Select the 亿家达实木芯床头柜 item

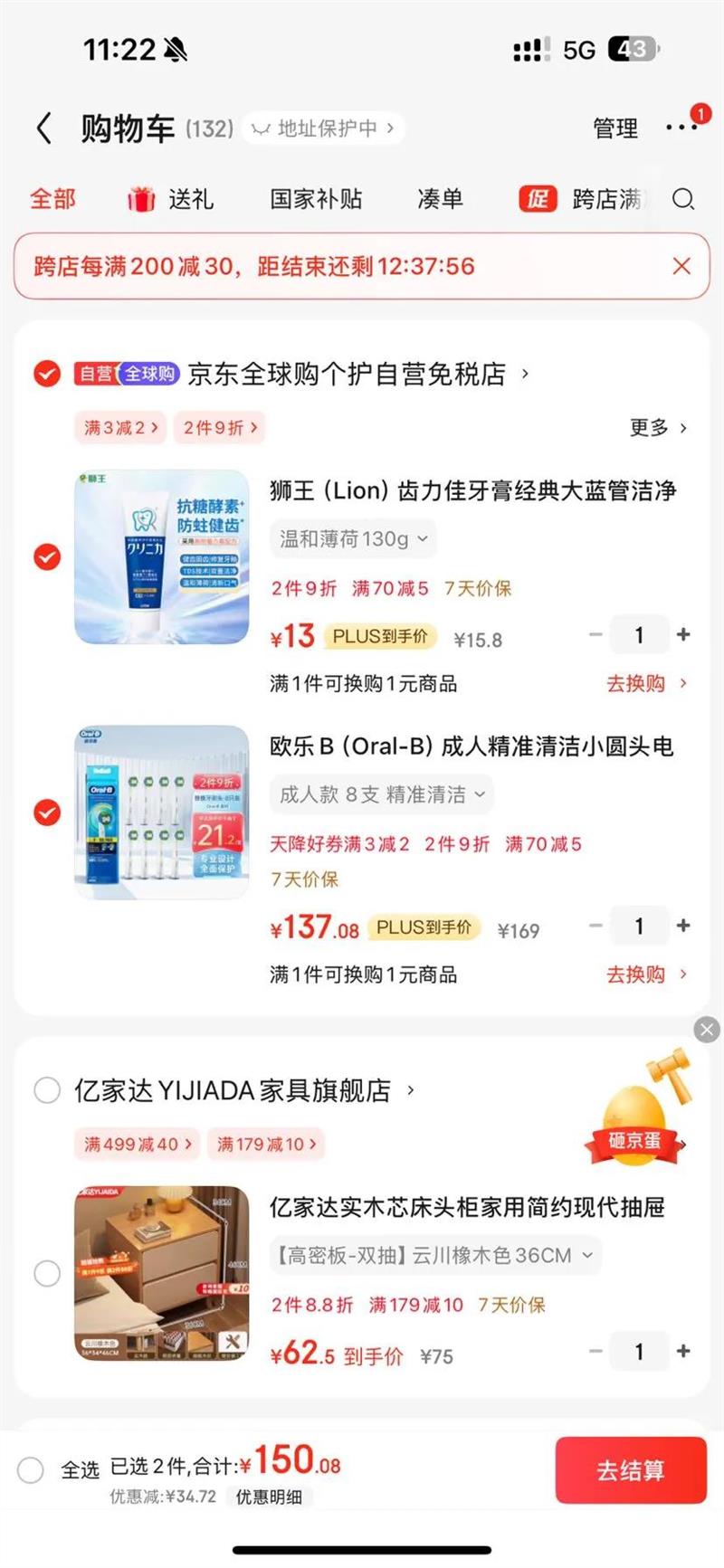pos(47,1273)
